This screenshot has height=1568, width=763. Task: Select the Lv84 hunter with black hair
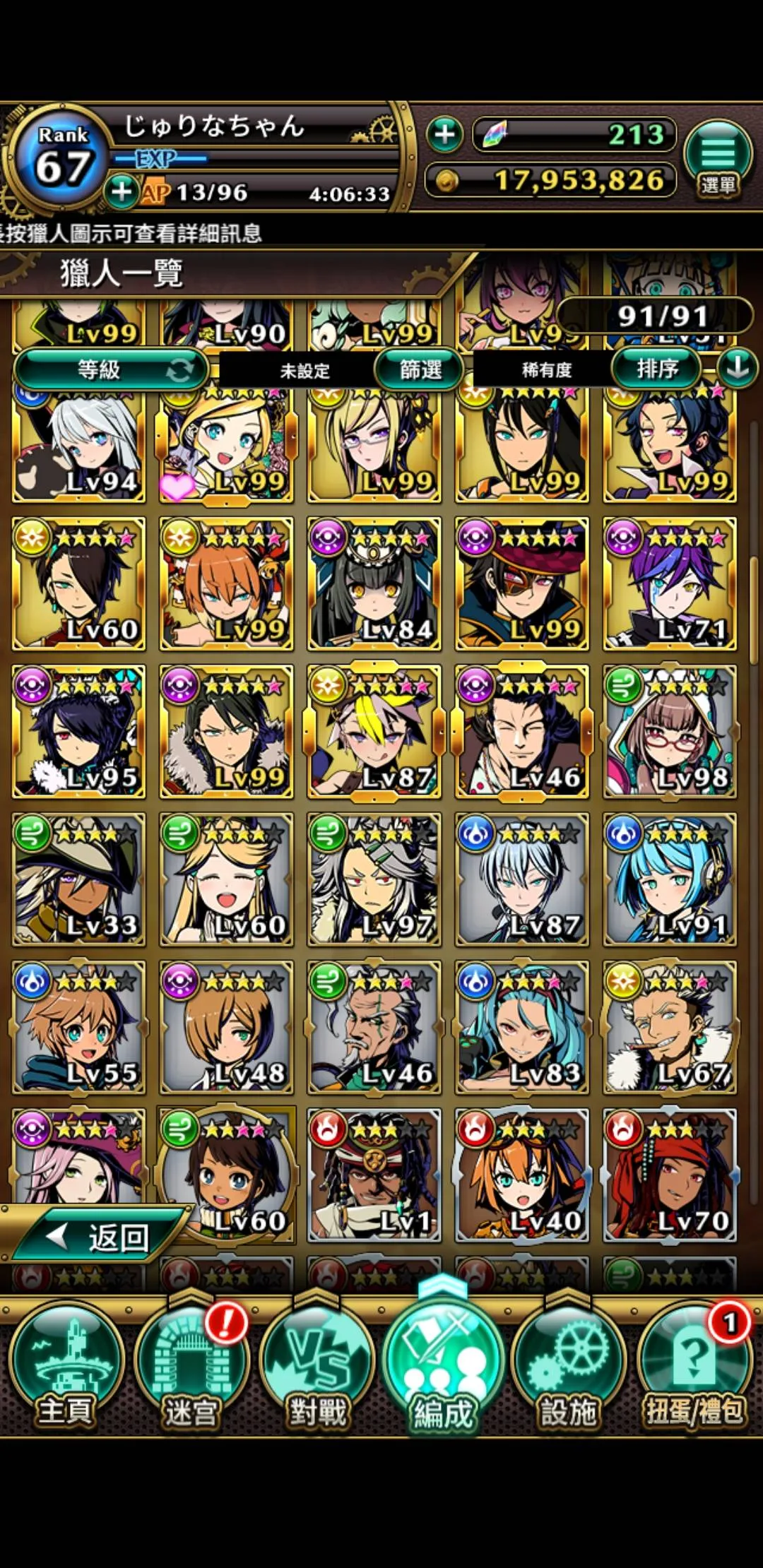(x=374, y=584)
